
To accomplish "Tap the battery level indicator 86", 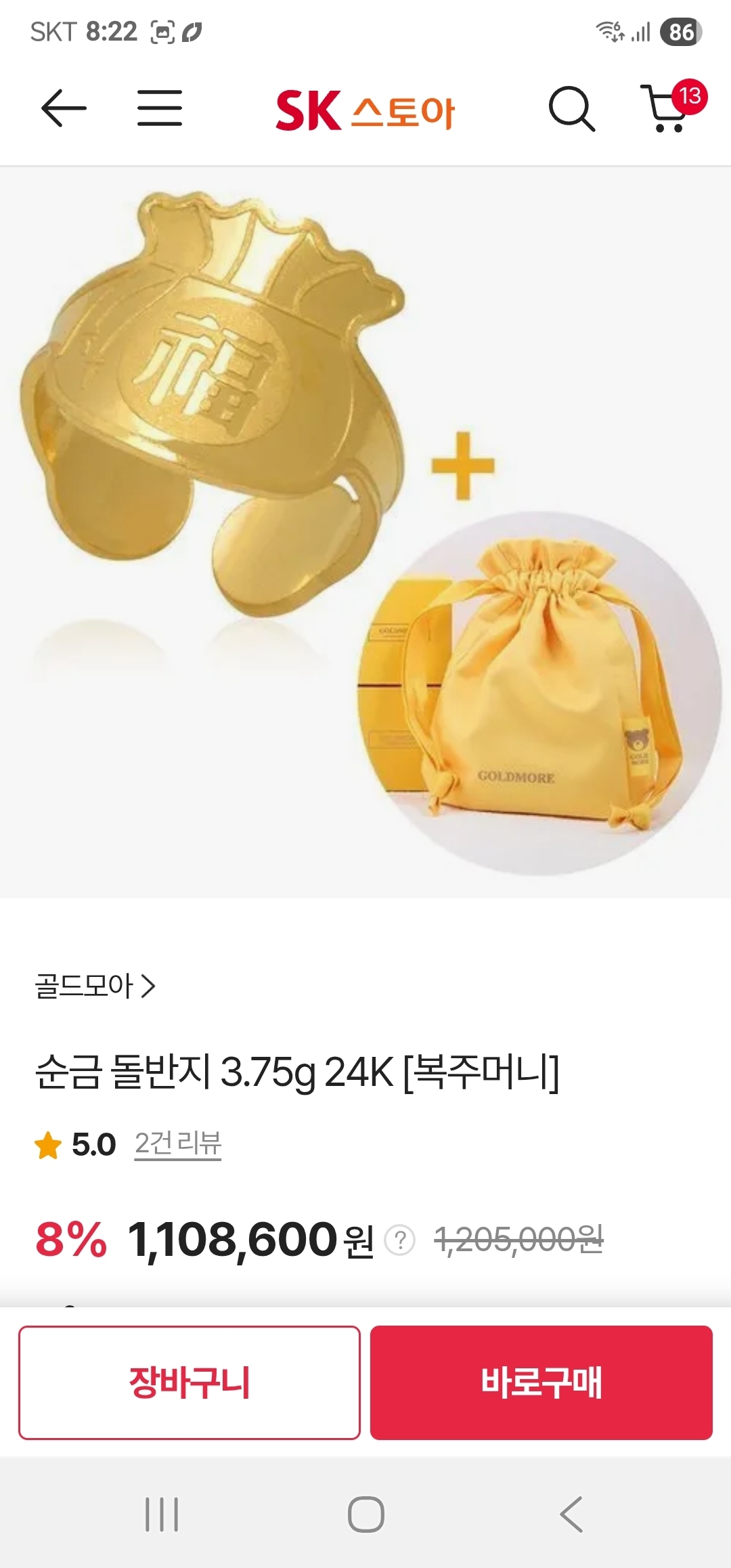I will 680,32.
